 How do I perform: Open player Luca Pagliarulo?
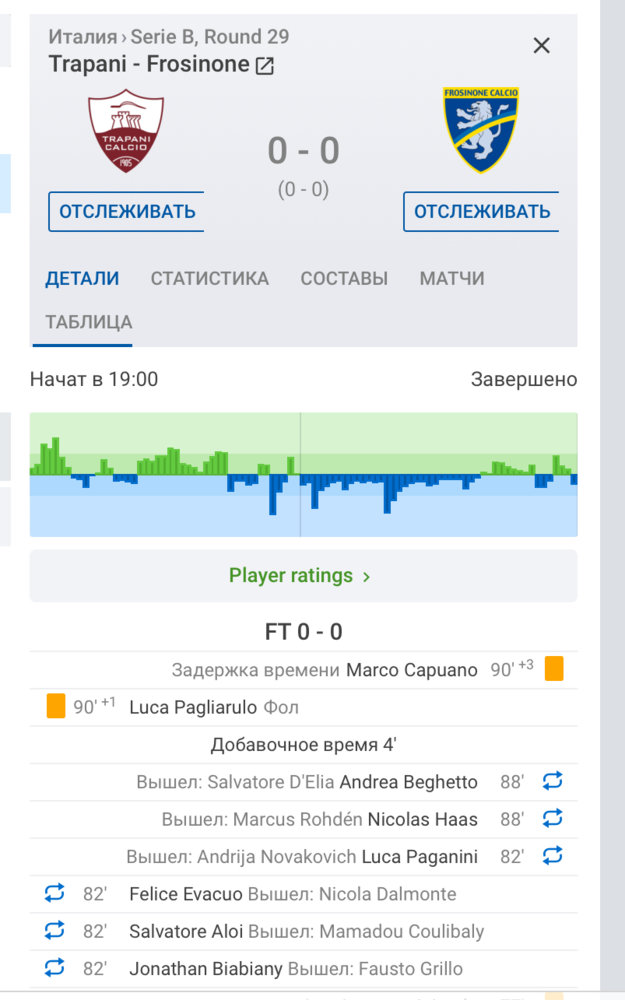point(193,707)
